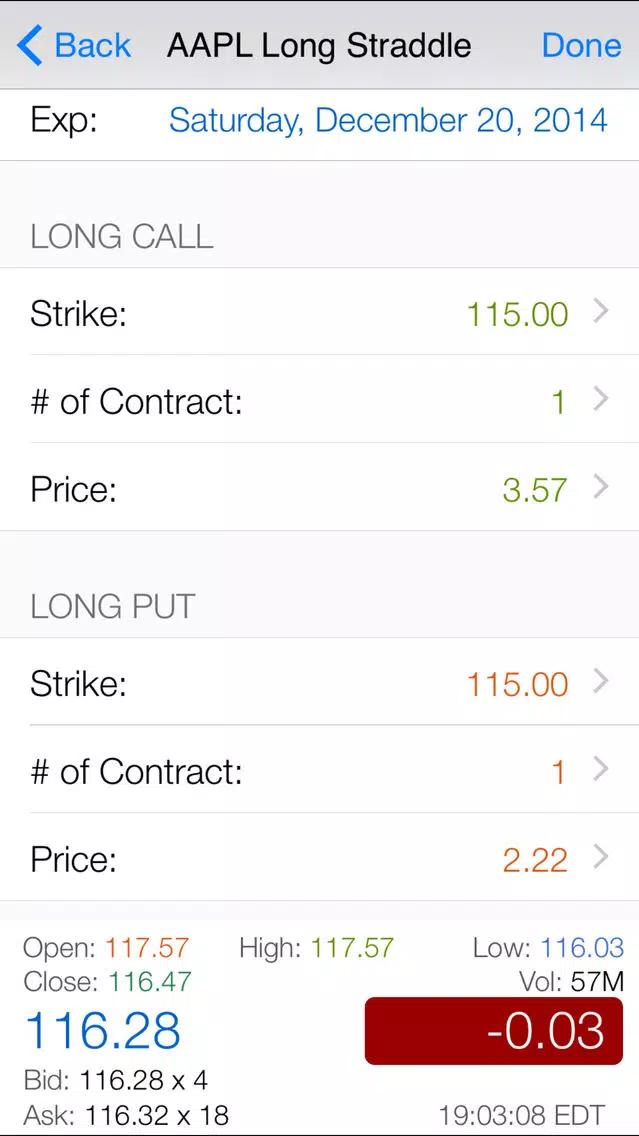Open Long Call number of contracts
Viewport: 639px width, 1136px height.
(x=320, y=400)
